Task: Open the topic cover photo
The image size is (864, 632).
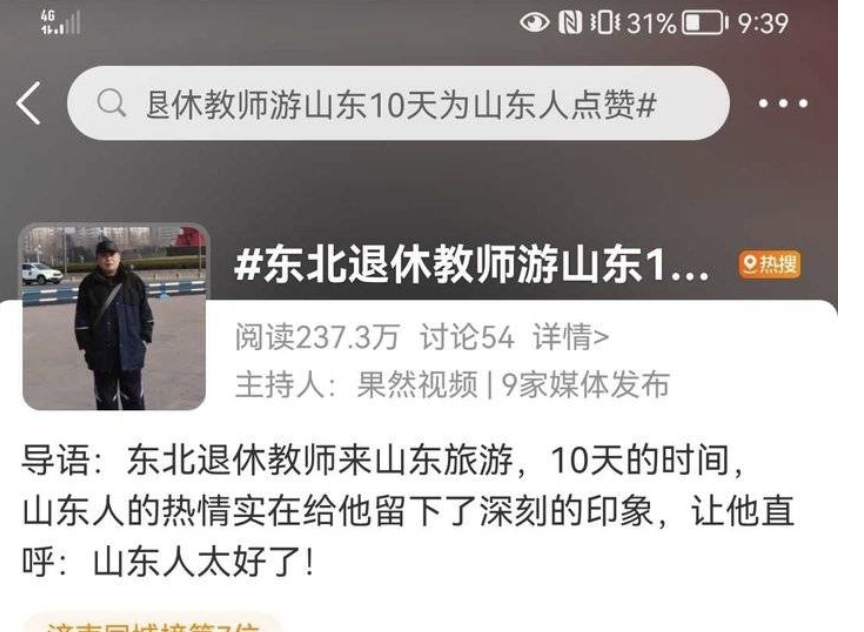Action: (114, 316)
